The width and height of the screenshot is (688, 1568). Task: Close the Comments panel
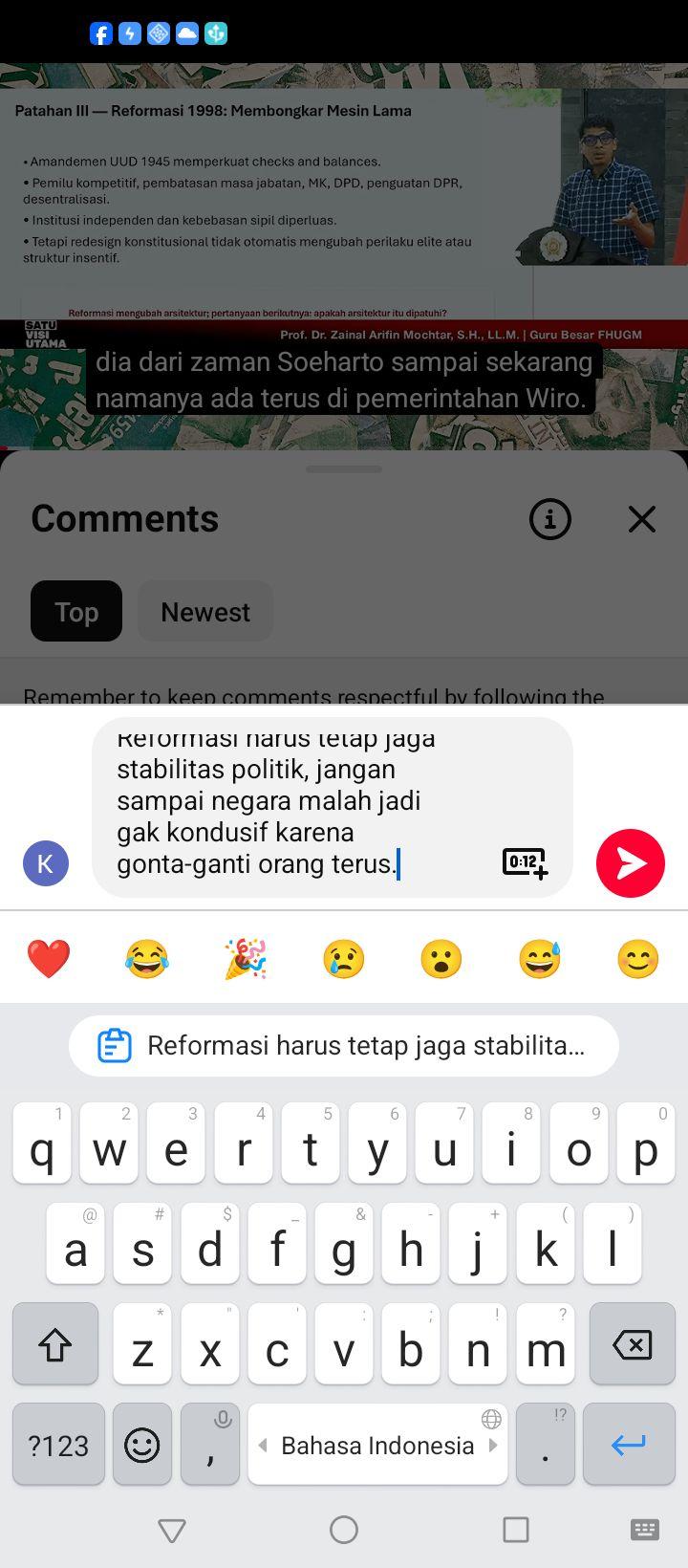pos(642,519)
